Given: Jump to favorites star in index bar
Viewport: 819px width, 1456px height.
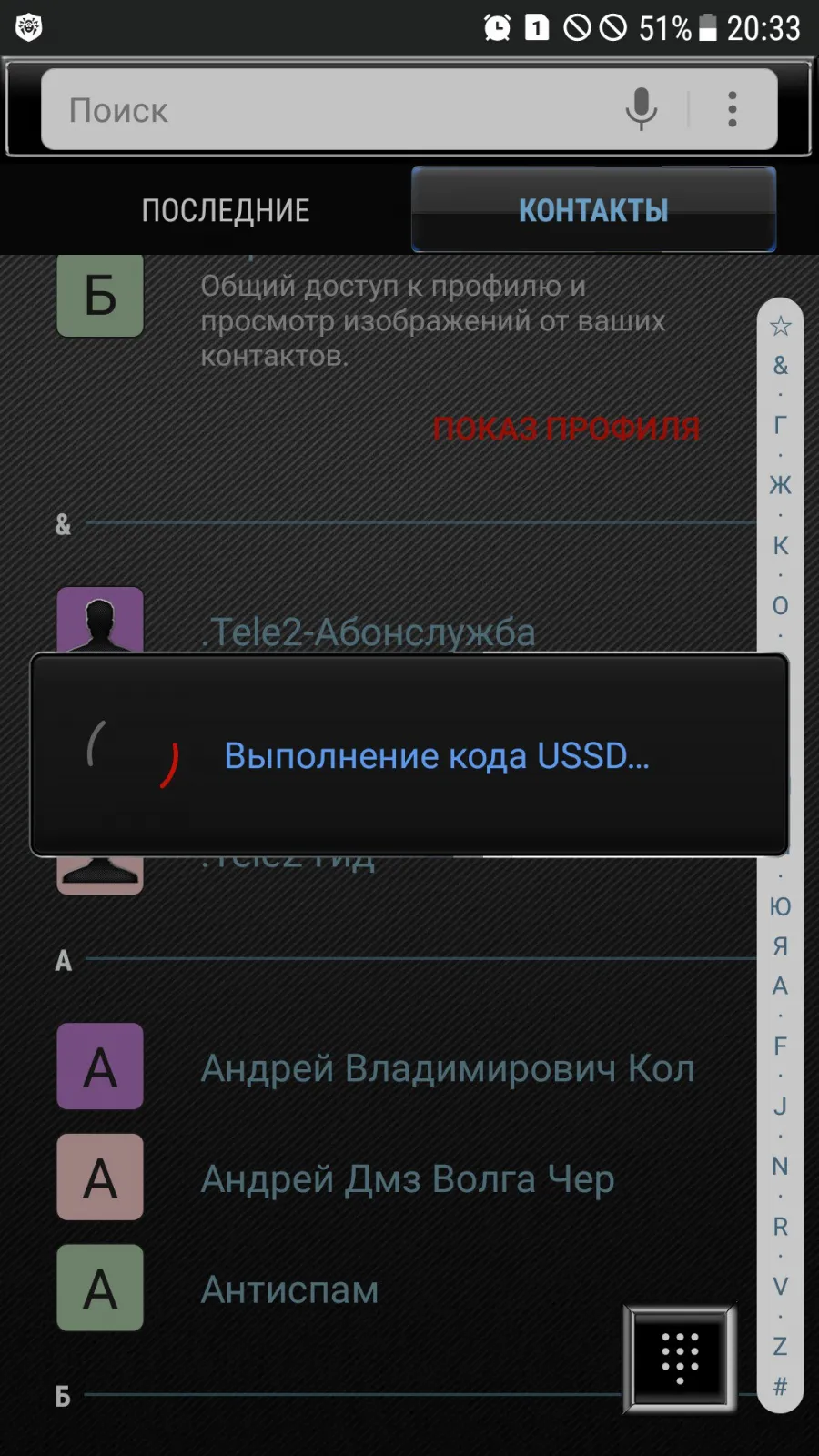Looking at the screenshot, I should coord(780,326).
